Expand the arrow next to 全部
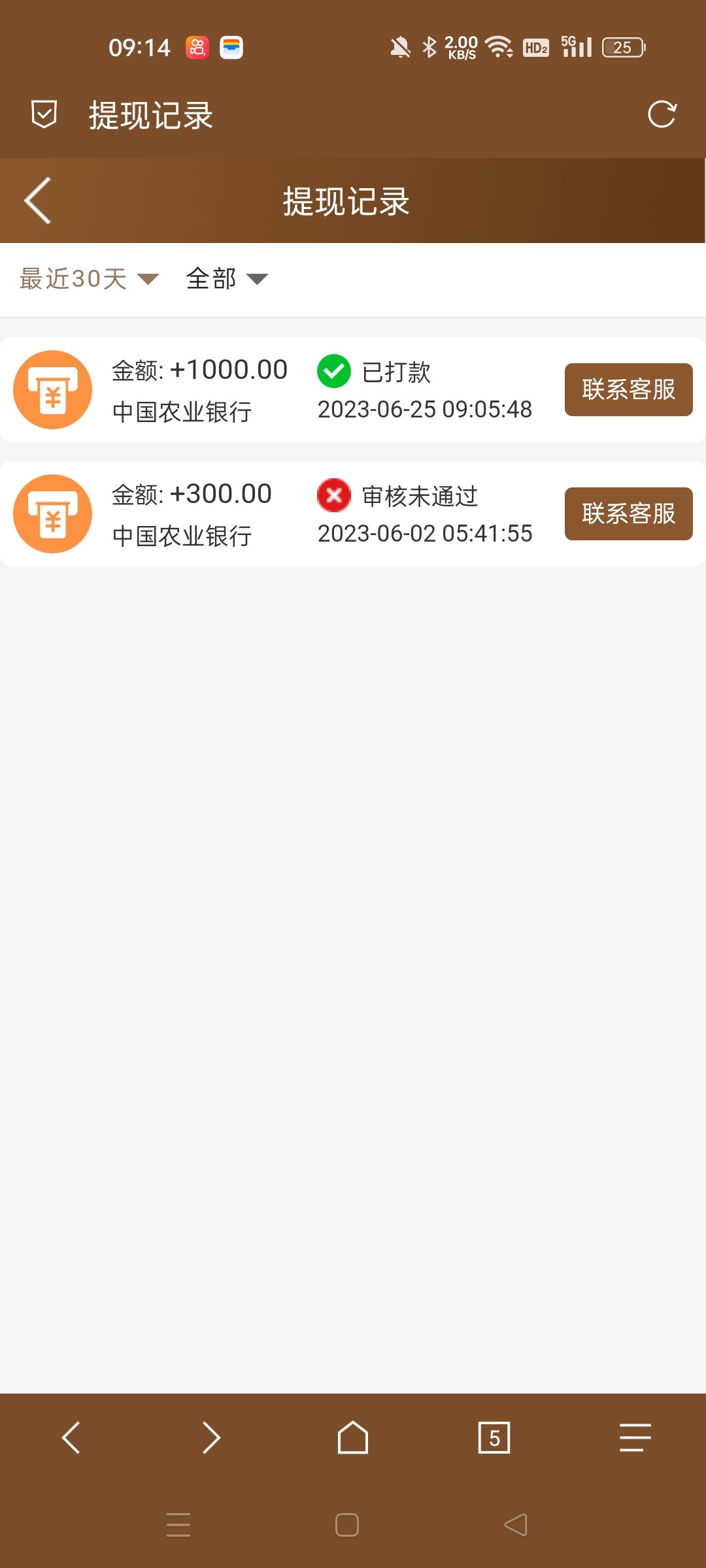The height and width of the screenshot is (1568, 706). click(258, 279)
